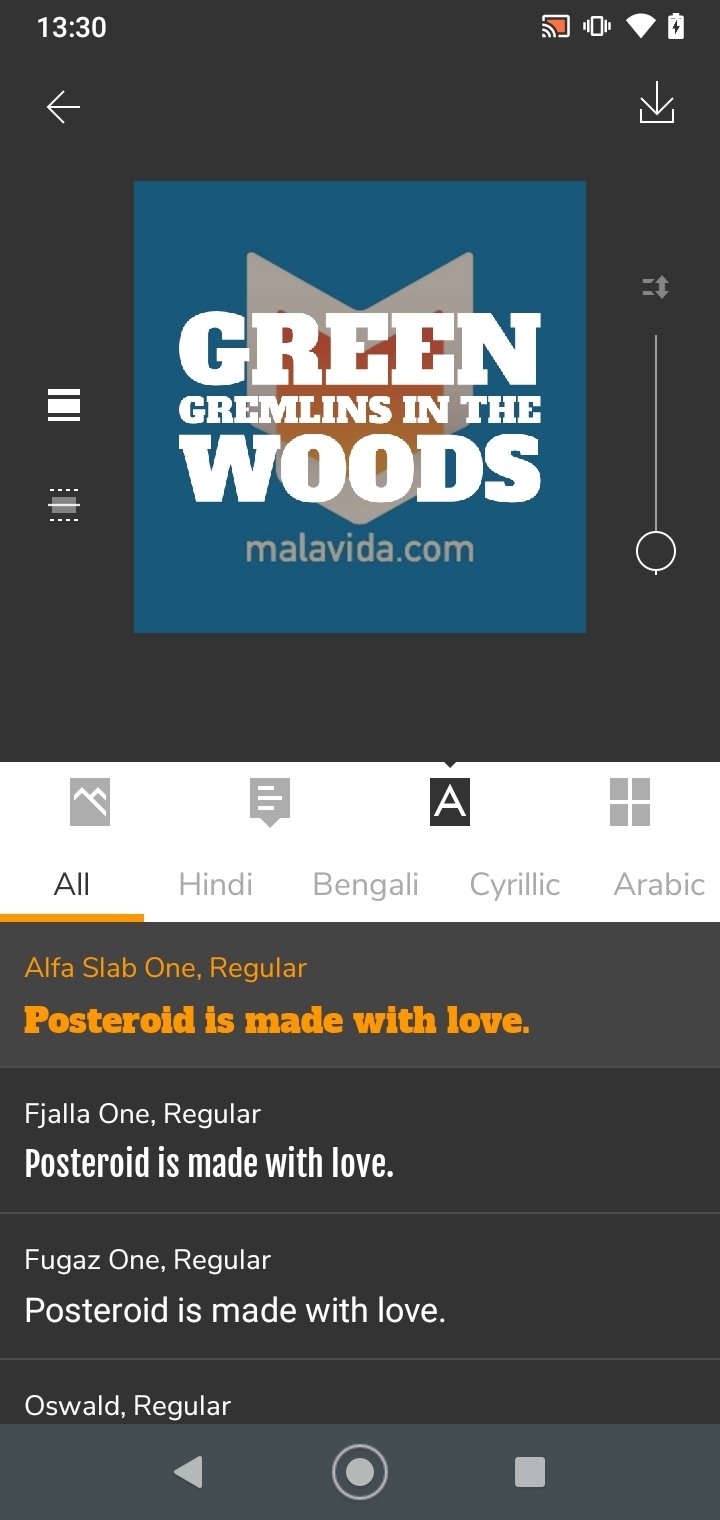Open the layouts grid tool
The height and width of the screenshot is (1520, 720).
[x=630, y=802]
